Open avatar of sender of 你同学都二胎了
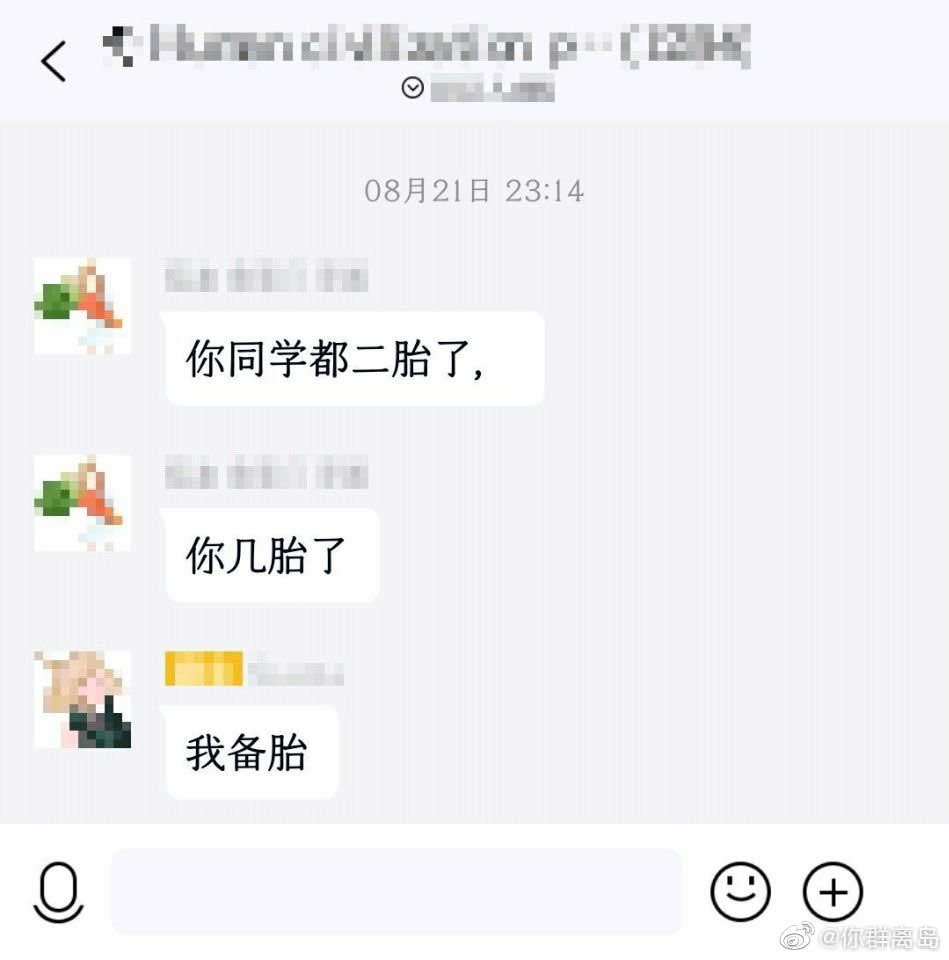949x960 pixels. tap(83, 306)
